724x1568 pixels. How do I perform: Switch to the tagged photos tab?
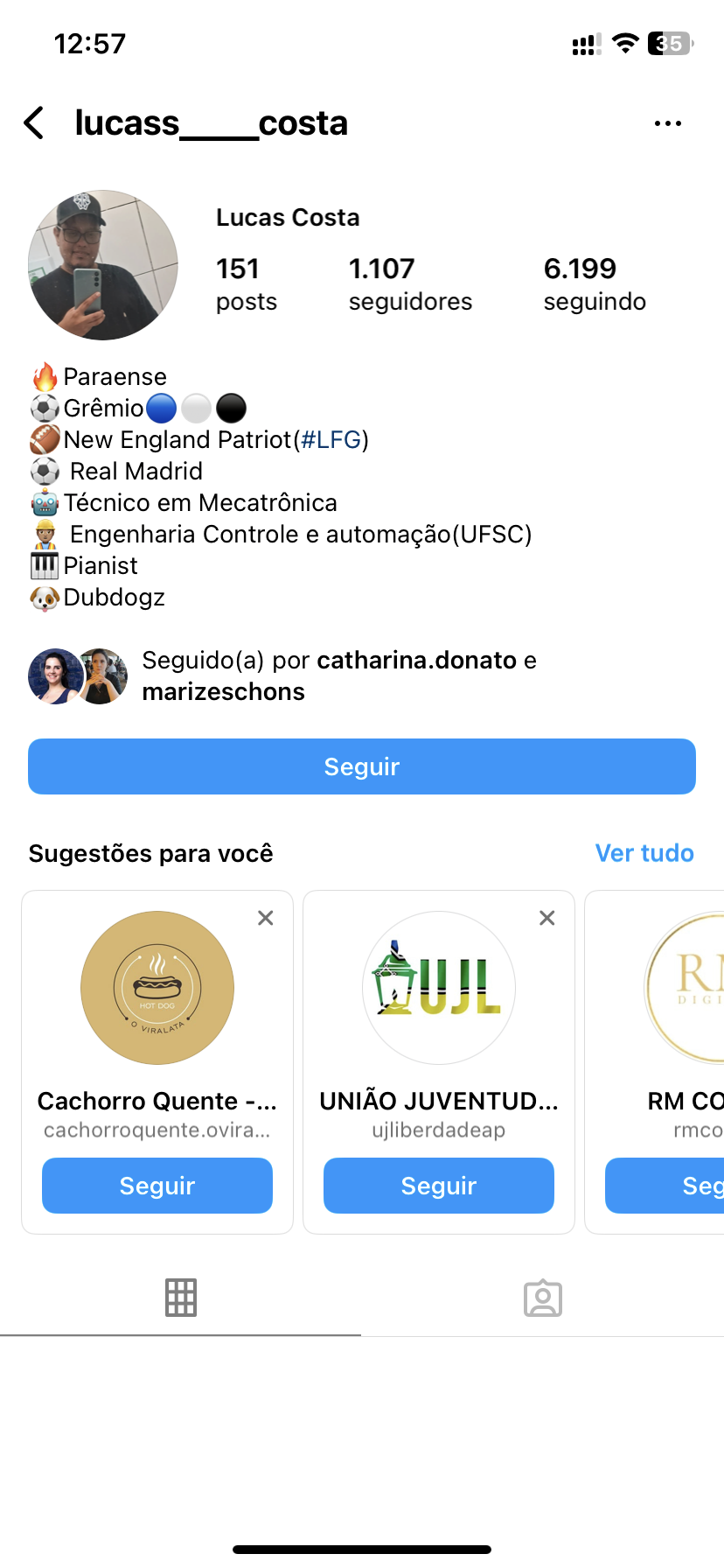(543, 1298)
